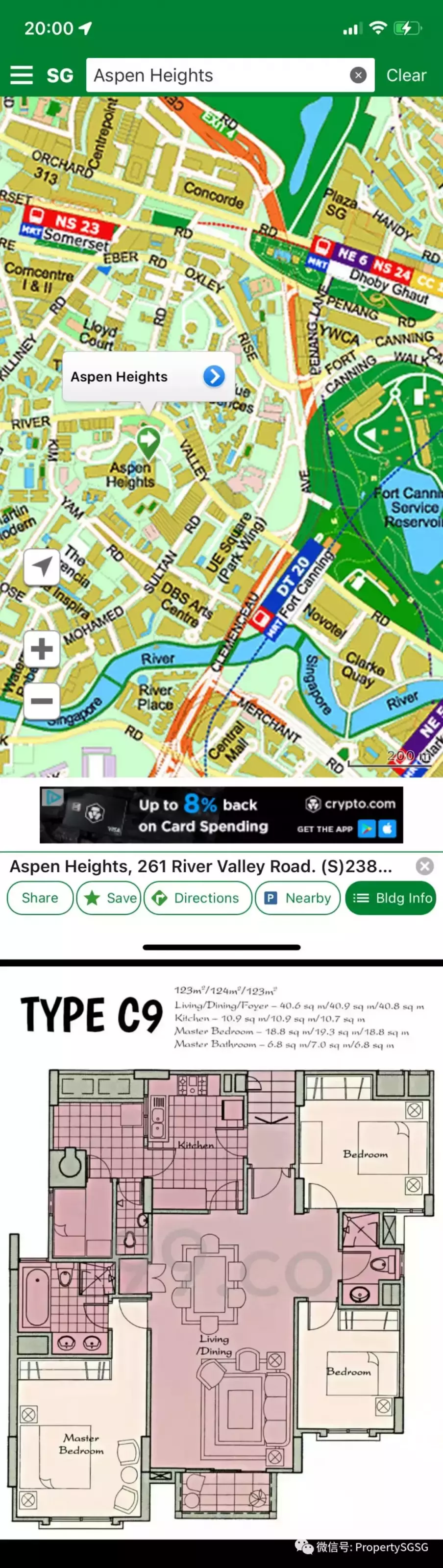443x1568 pixels.
Task: Erase search text with the X icon
Action: (x=358, y=75)
